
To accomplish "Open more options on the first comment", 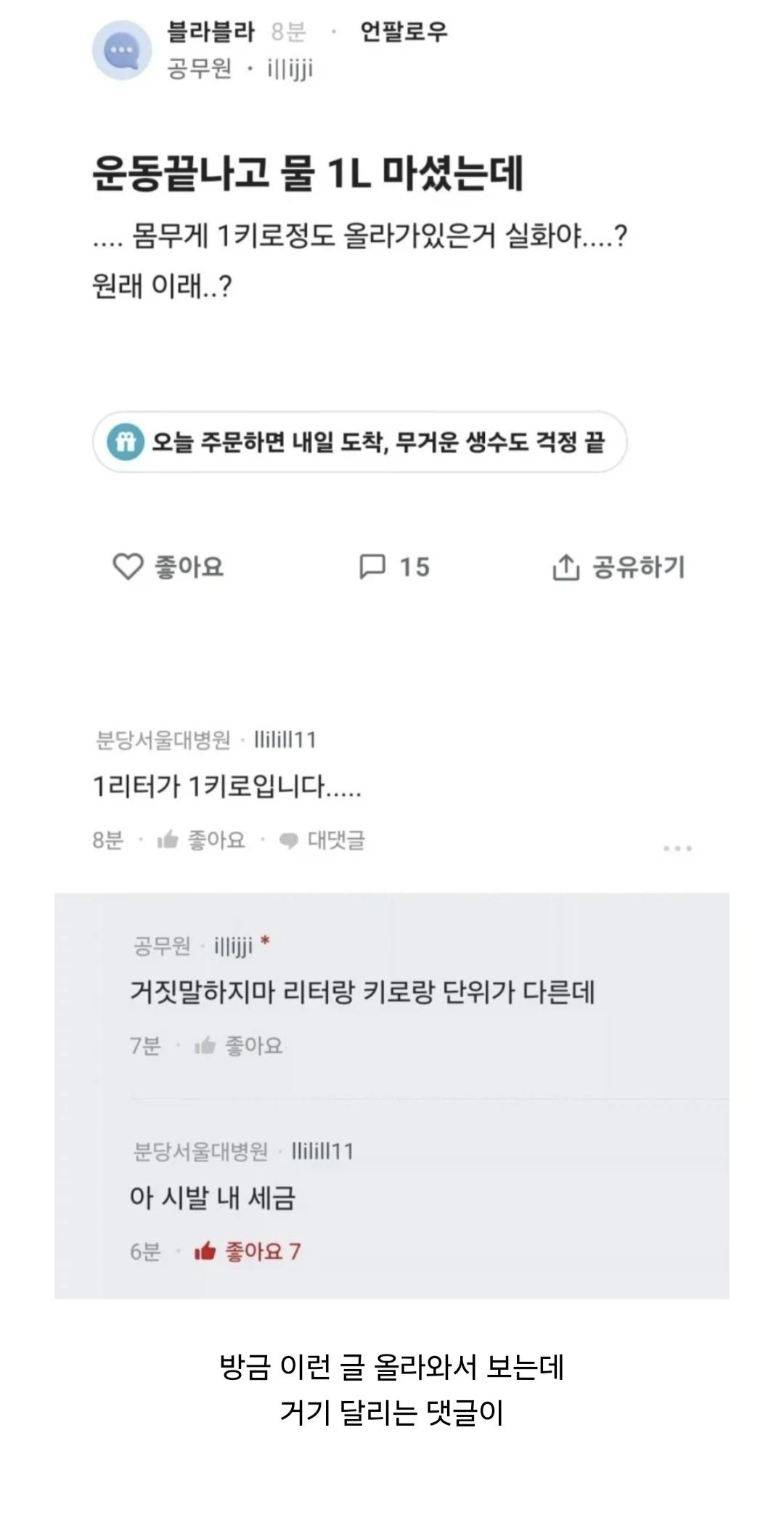I will tap(677, 848).
